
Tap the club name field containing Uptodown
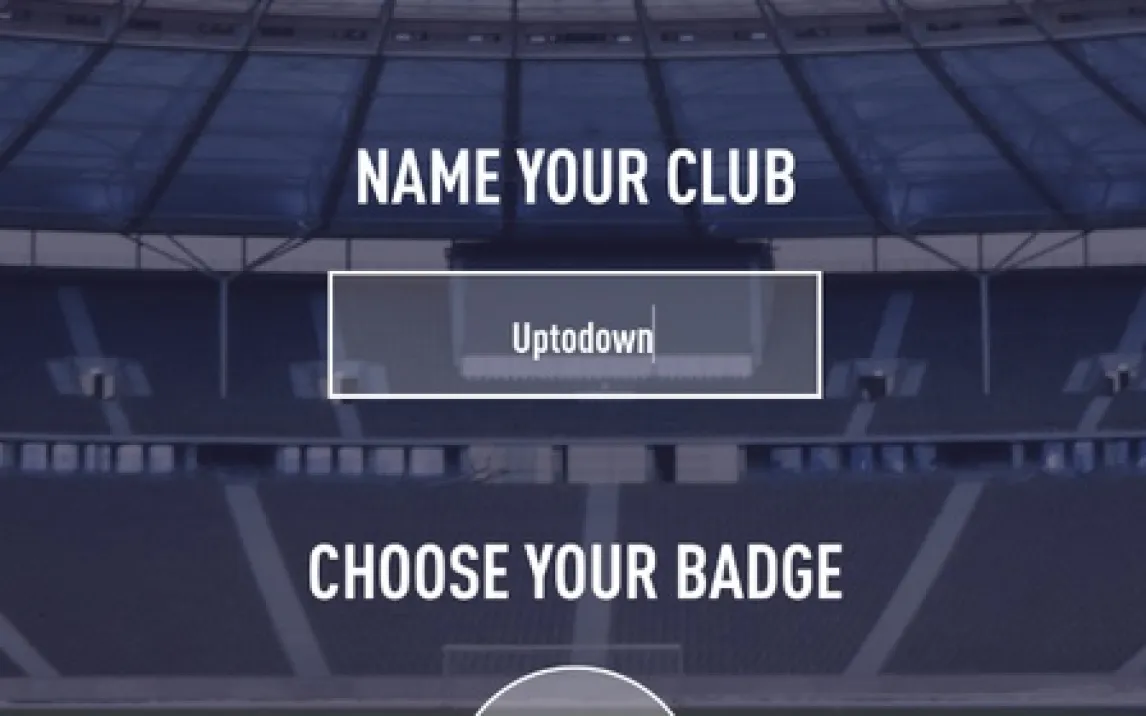[575, 335]
